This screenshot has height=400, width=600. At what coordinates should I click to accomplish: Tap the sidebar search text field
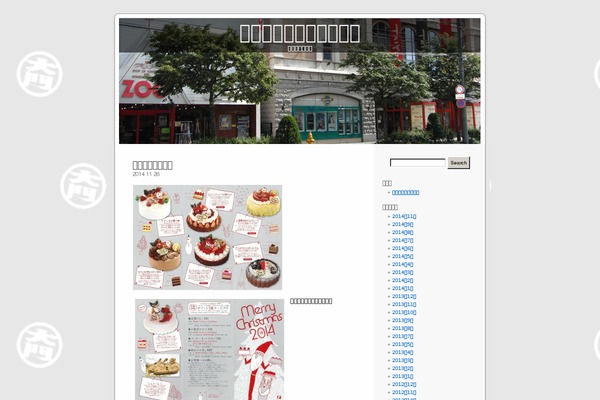click(x=417, y=162)
